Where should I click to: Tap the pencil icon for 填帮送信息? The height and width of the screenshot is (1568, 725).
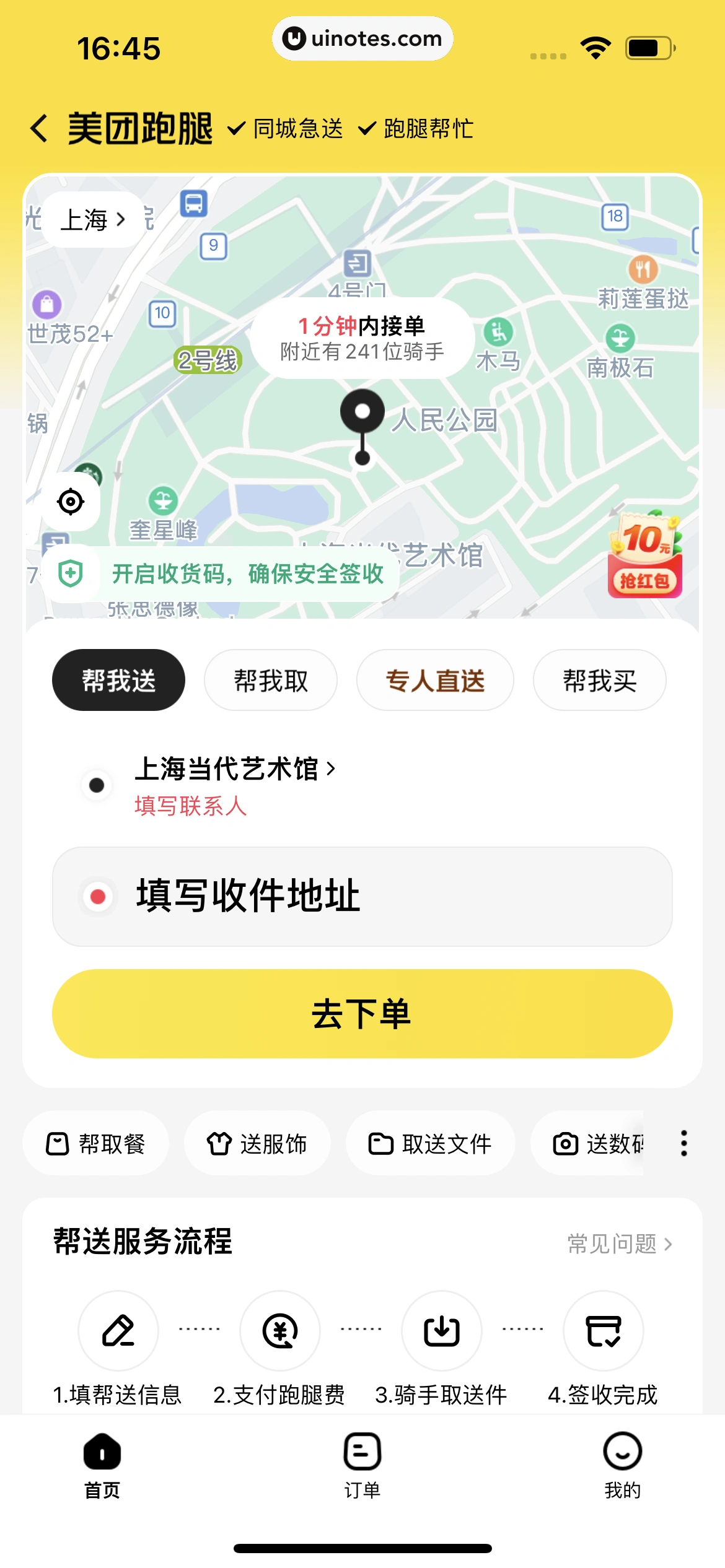[x=117, y=1331]
